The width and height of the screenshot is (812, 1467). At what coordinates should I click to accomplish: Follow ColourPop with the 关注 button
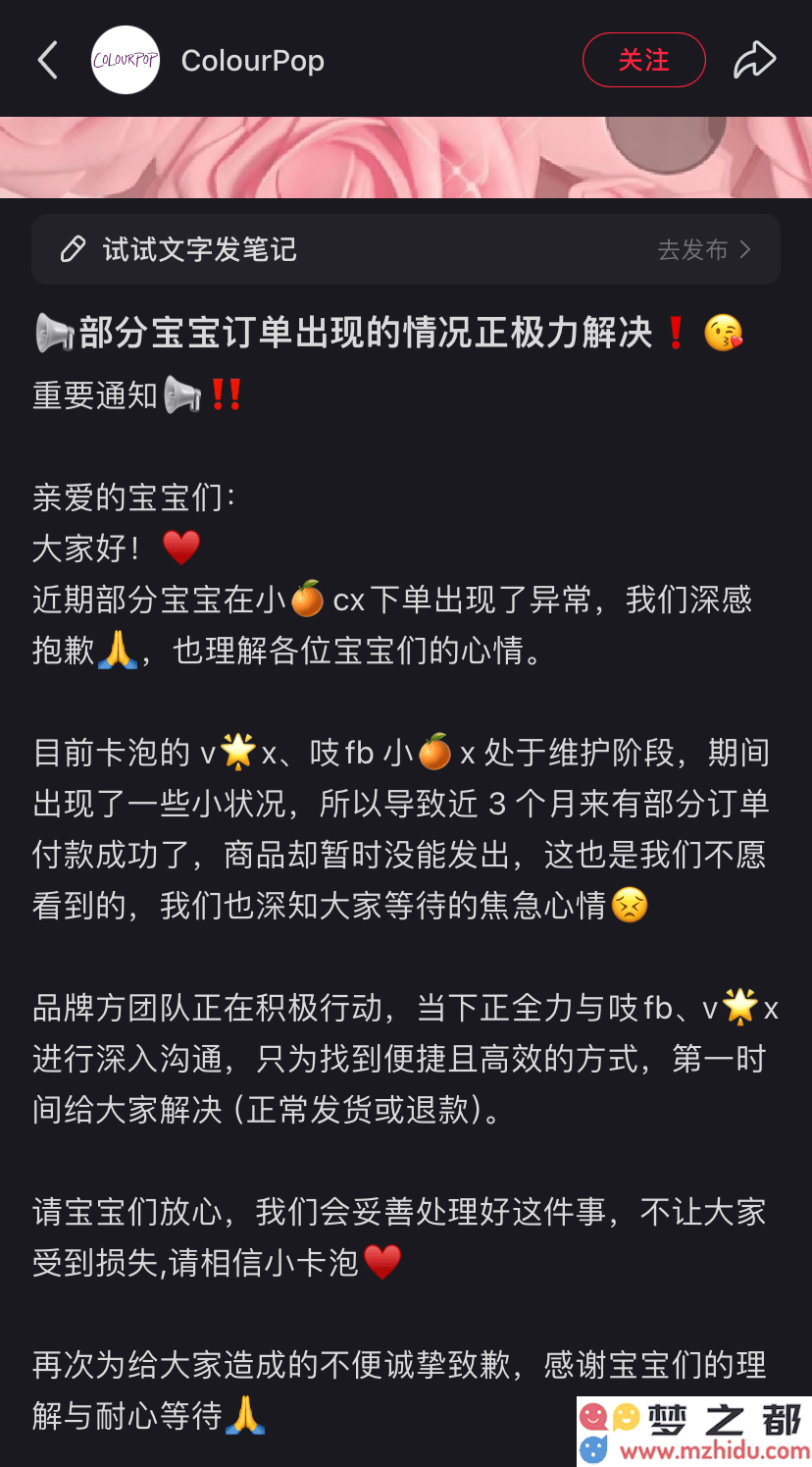(x=643, y=61)
